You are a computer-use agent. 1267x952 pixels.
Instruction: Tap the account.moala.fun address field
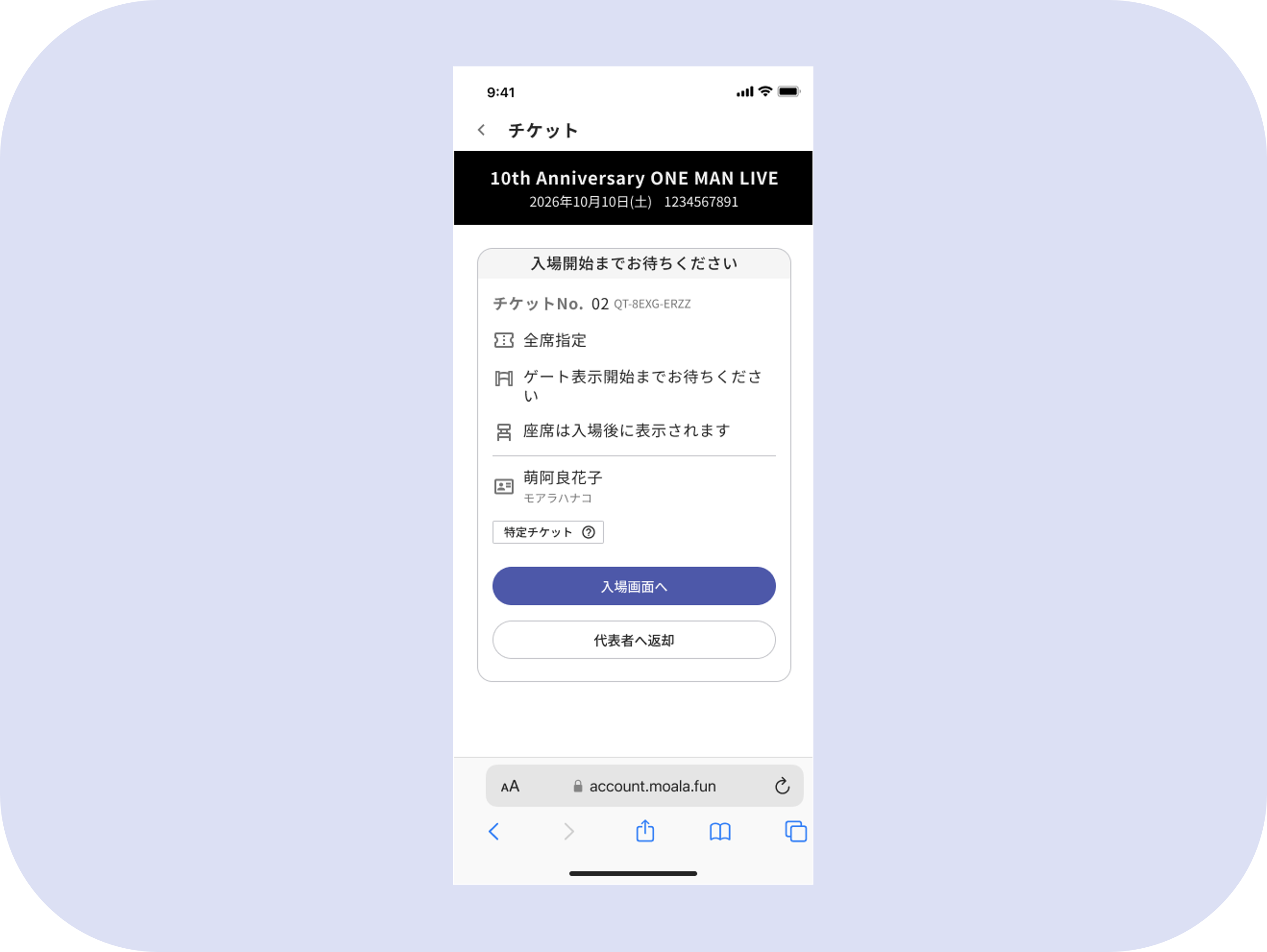[644, 786]
